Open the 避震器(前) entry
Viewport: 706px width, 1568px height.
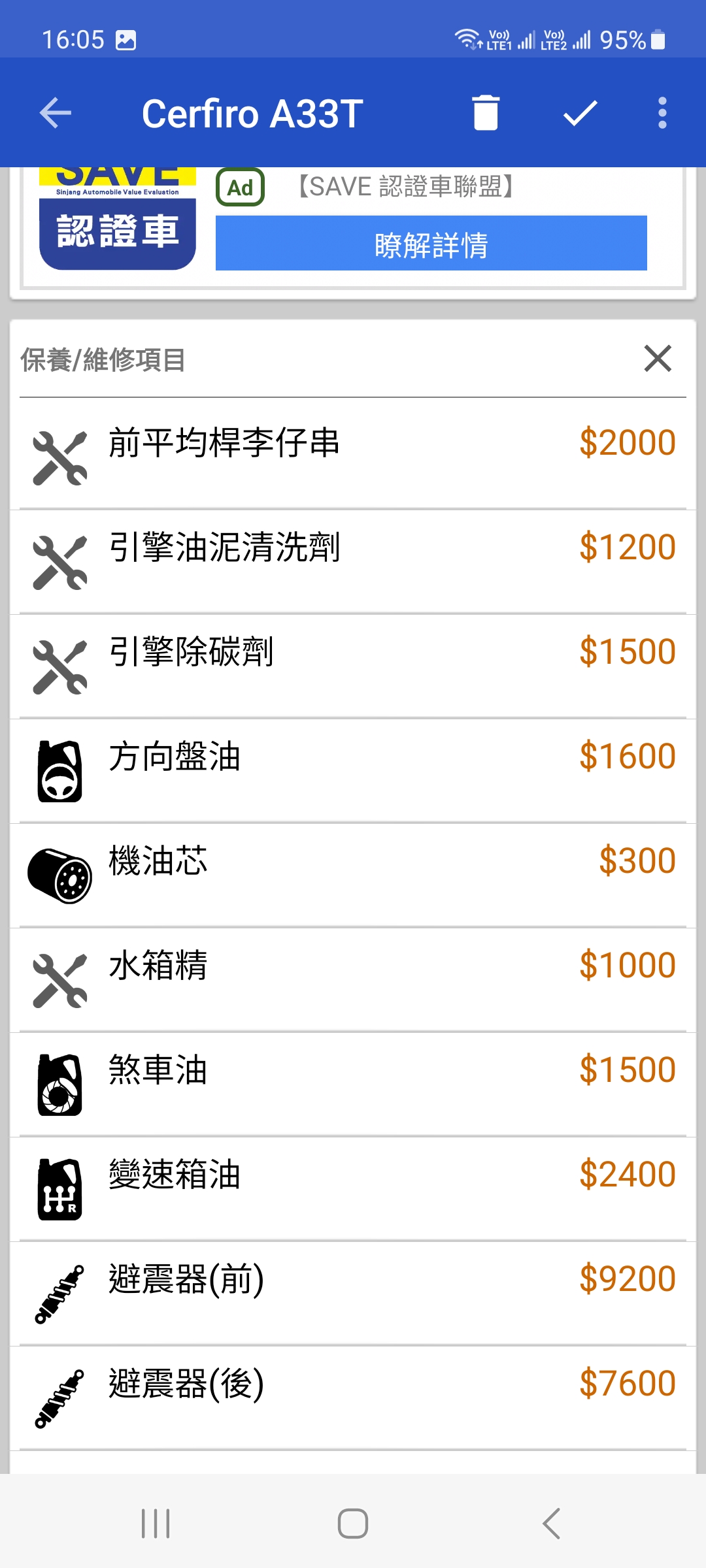click(353, 1293)
